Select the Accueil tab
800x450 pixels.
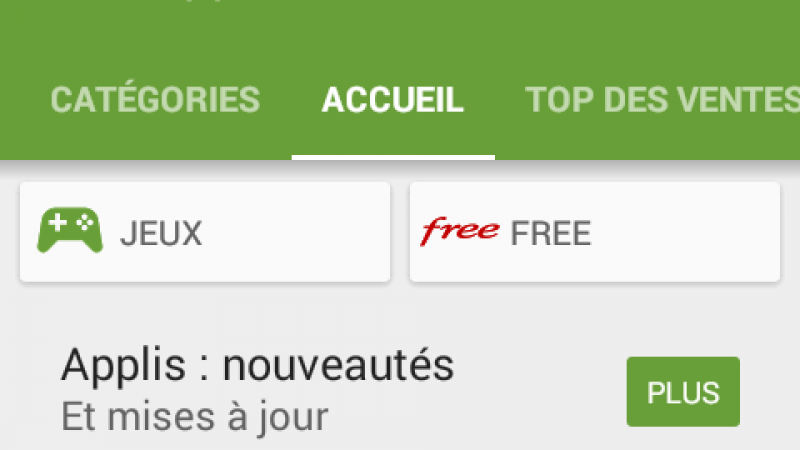pyautogui.click(x=393, y=100)
